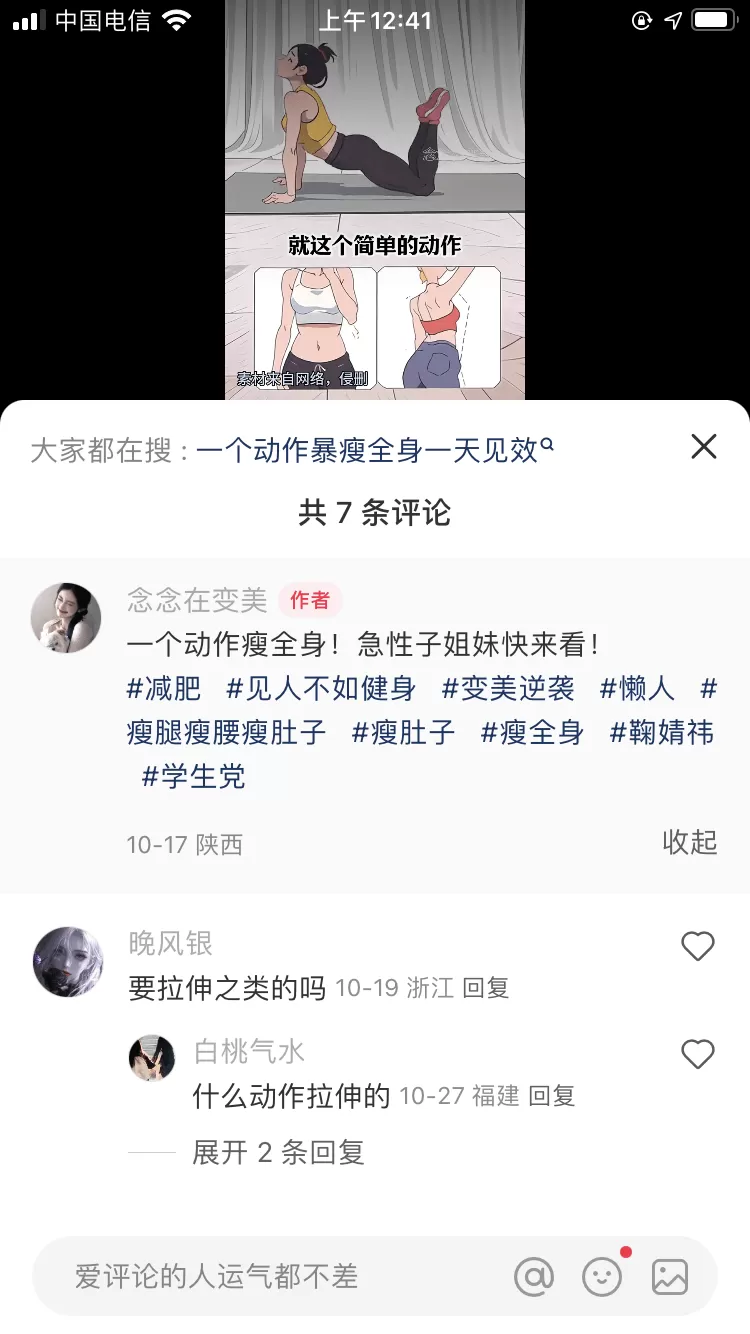Close the comments panel with the X
Image resolution: width=750 pixels, height=1334 pixels.
click(x=705, y=447)
